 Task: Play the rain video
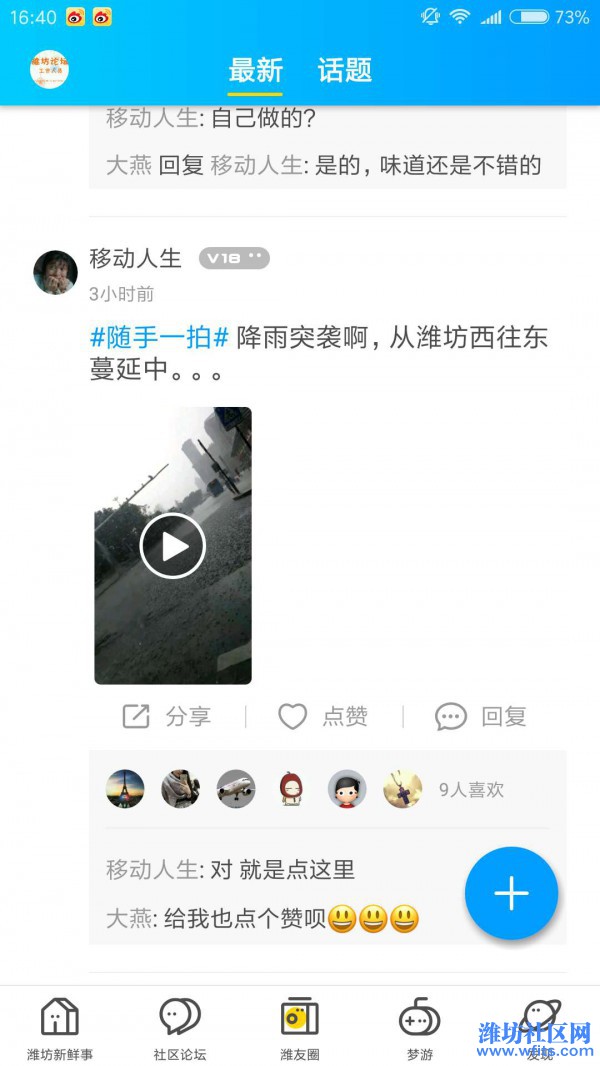[173, 546]
